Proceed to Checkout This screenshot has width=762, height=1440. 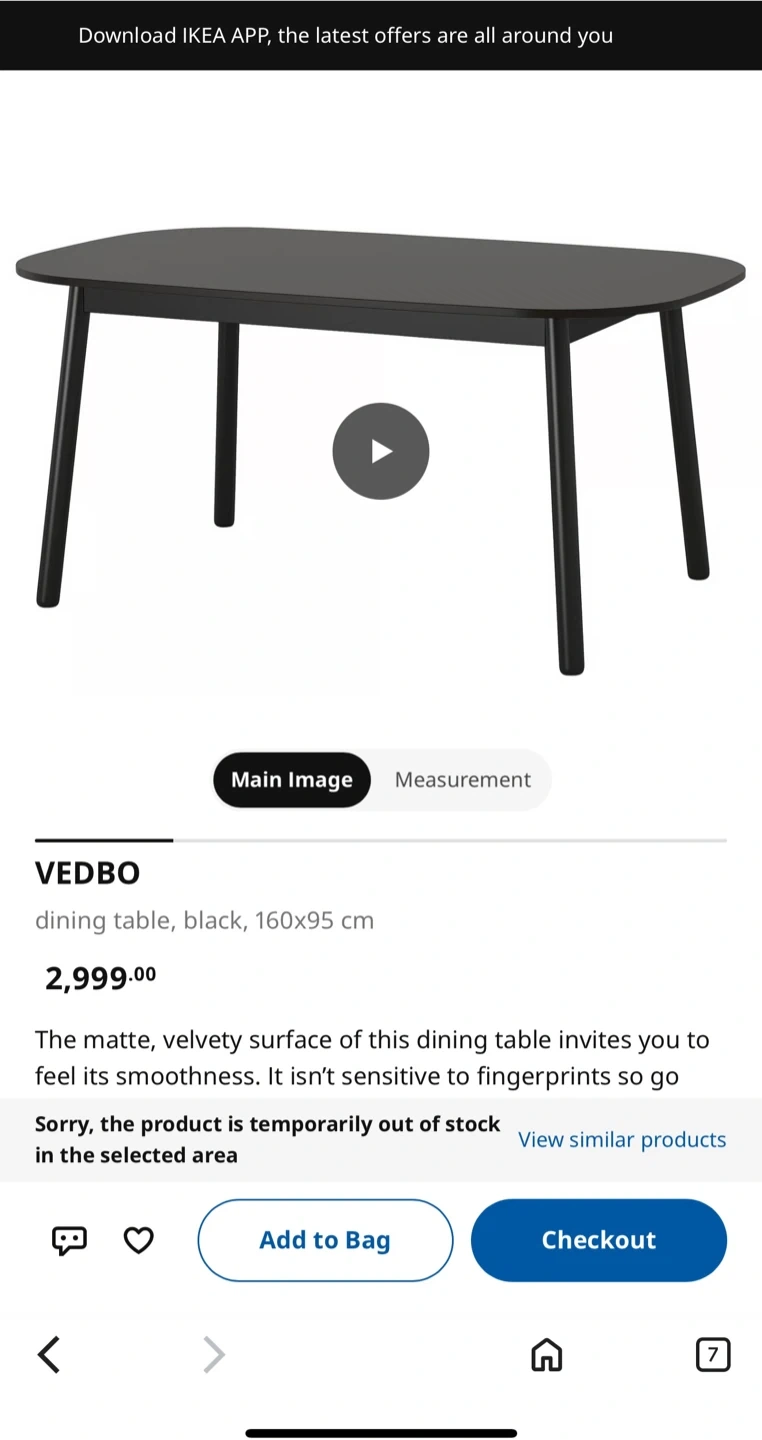[x=599, y=1240]
